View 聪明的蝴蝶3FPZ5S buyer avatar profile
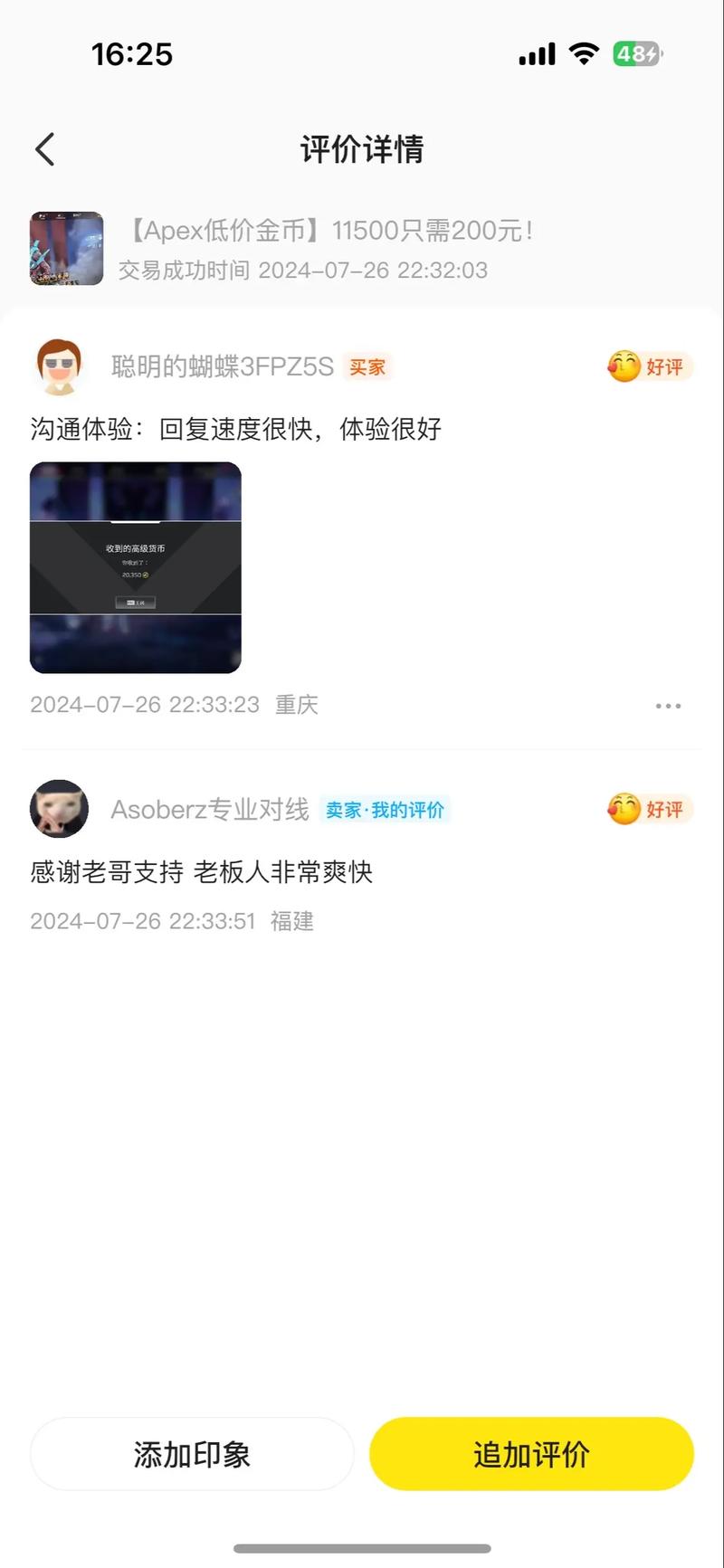 click(x=59, y=366)
